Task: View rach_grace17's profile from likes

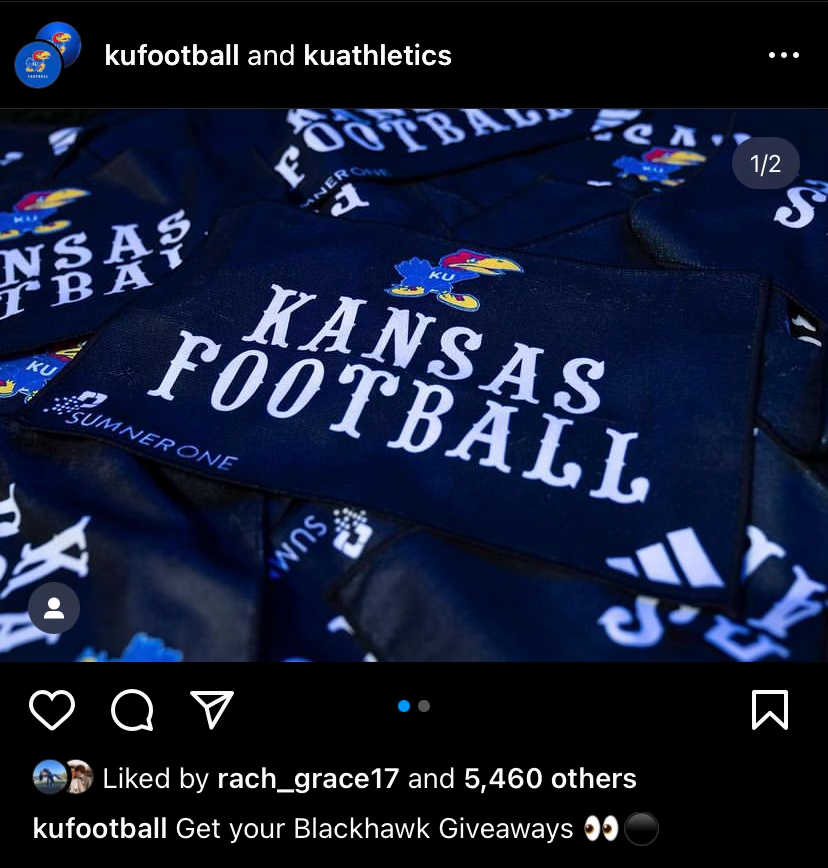Action: (x=308, y=779)
